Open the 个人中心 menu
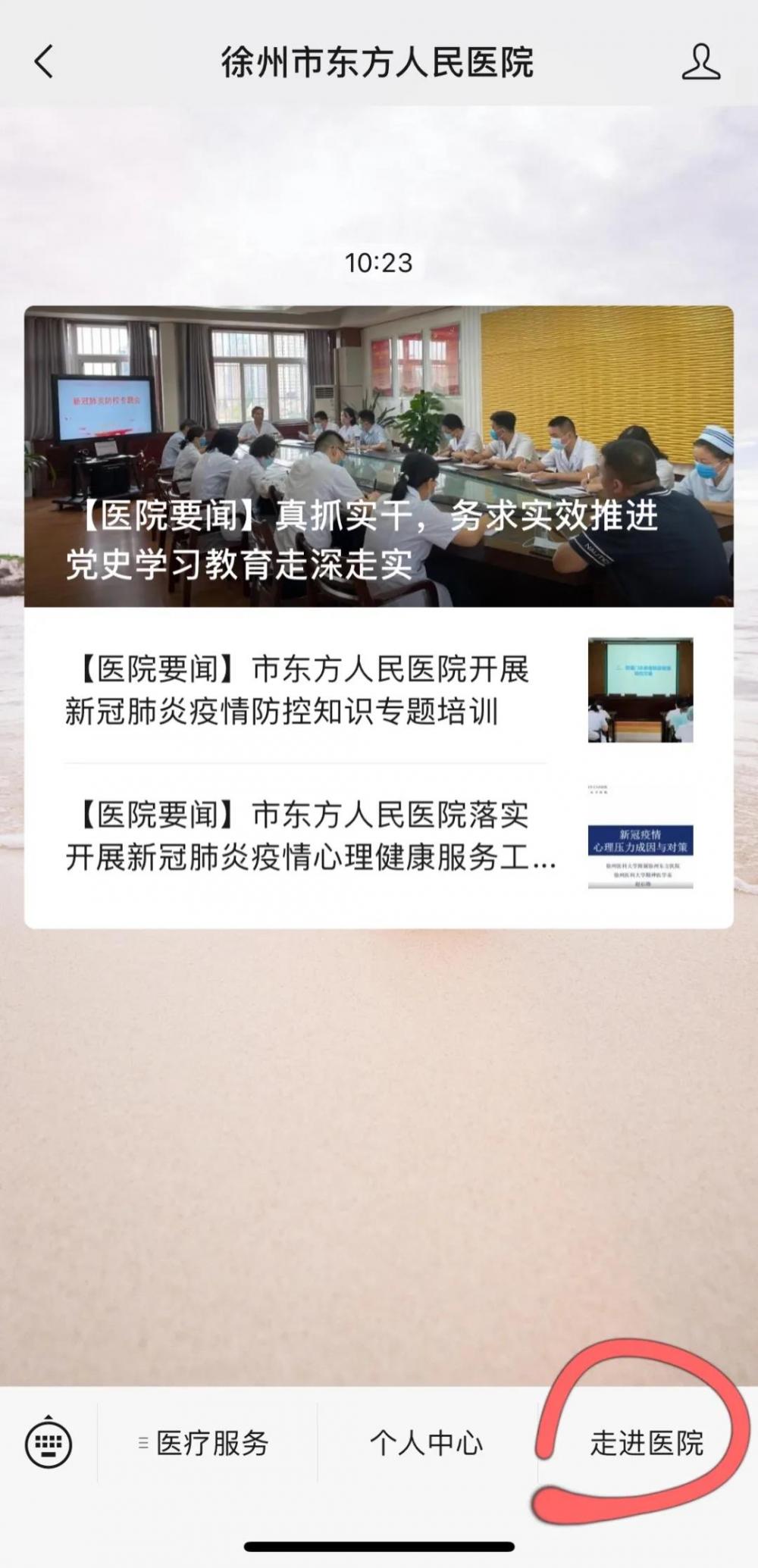758x1568 pixels. tap(427, 1444)
